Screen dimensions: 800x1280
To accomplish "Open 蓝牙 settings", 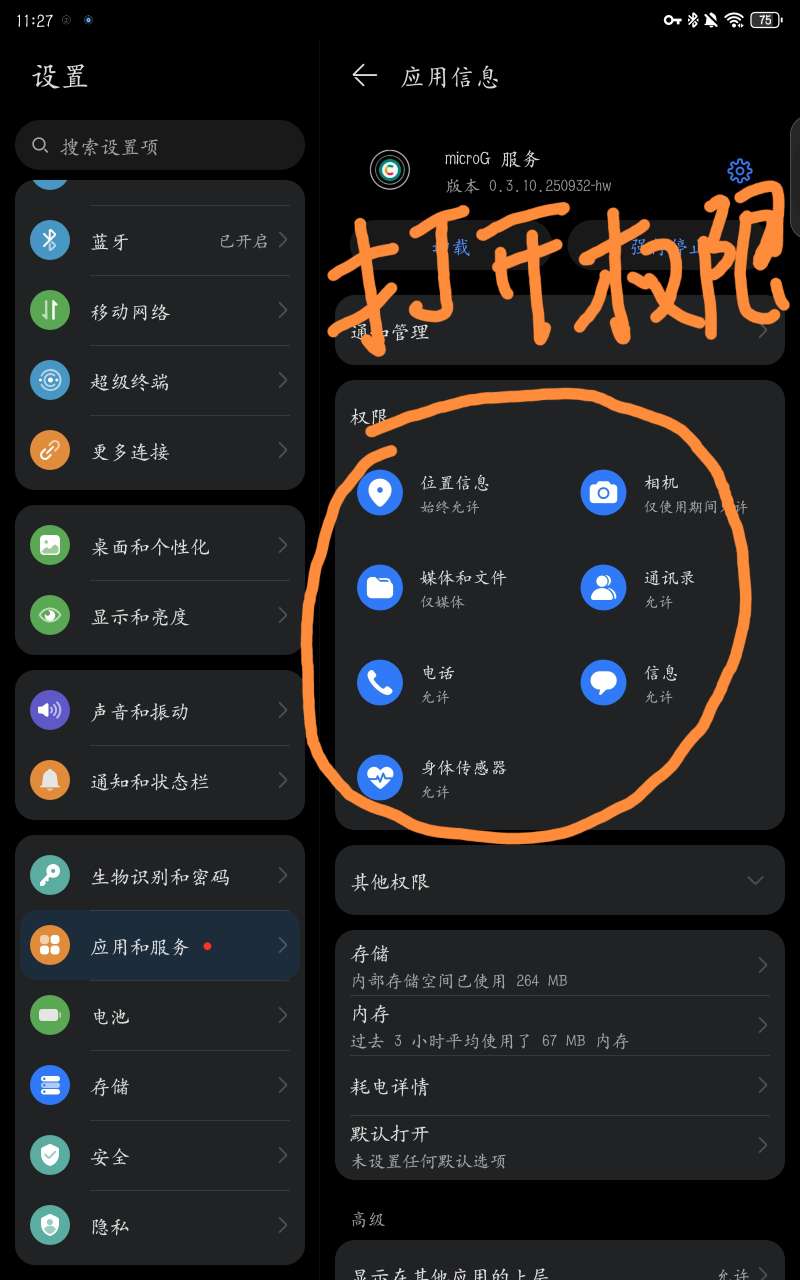I will (x=160, y=241).
